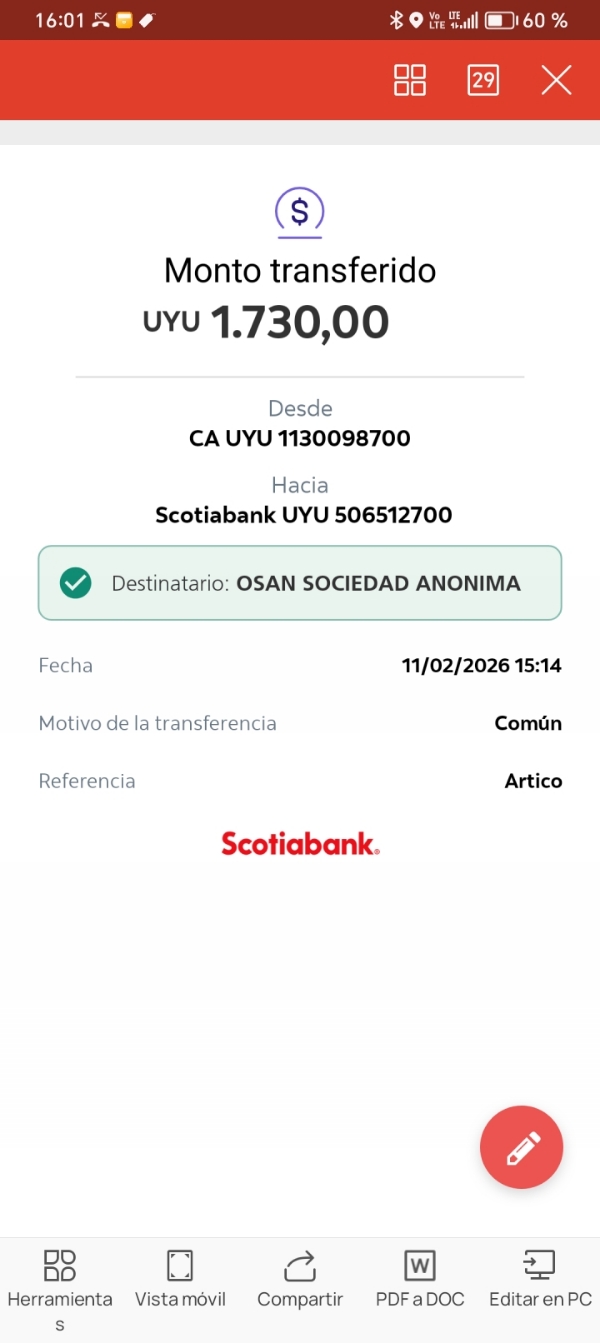Close the document viewer
600x1343 pixels.
[556, 80]
